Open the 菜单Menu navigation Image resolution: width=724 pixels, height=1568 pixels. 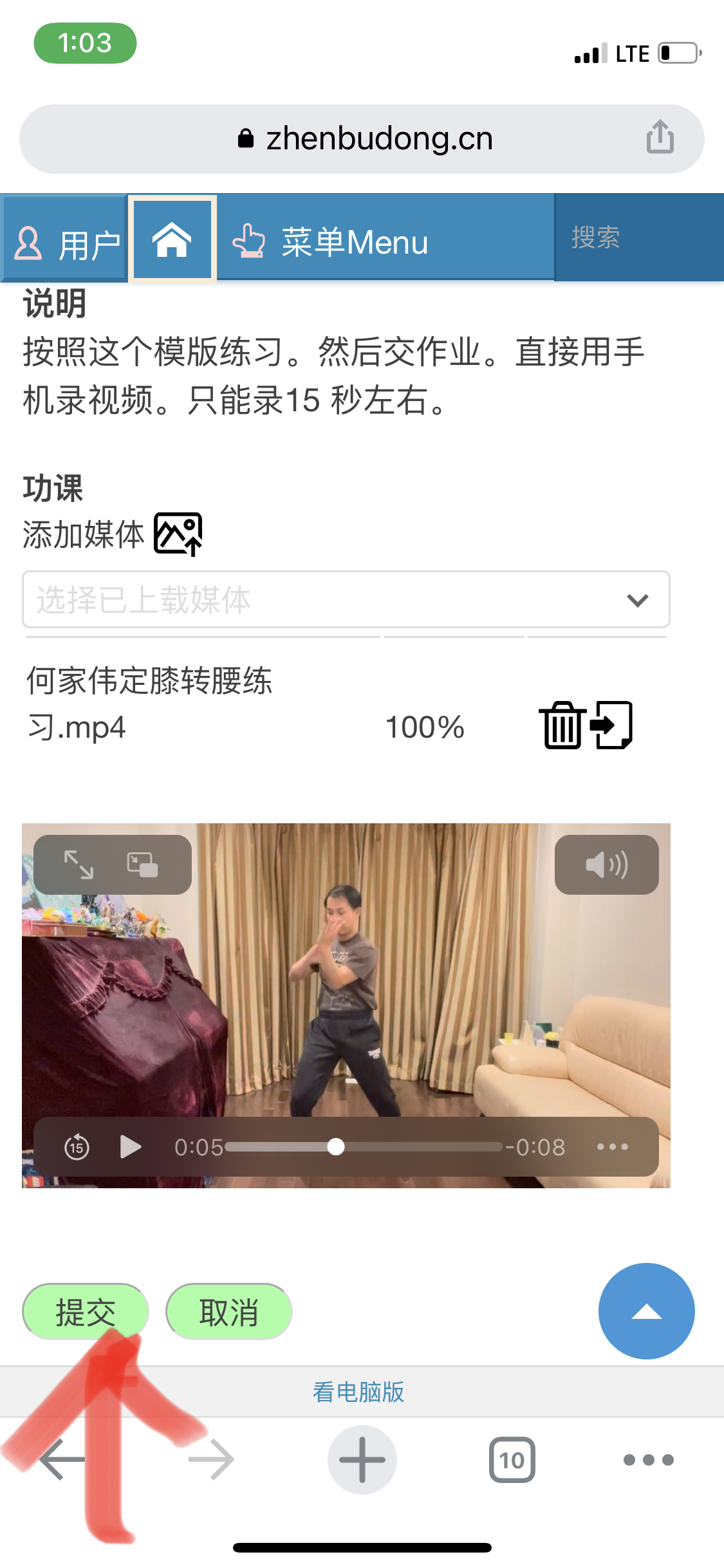[x=330, y=242]
